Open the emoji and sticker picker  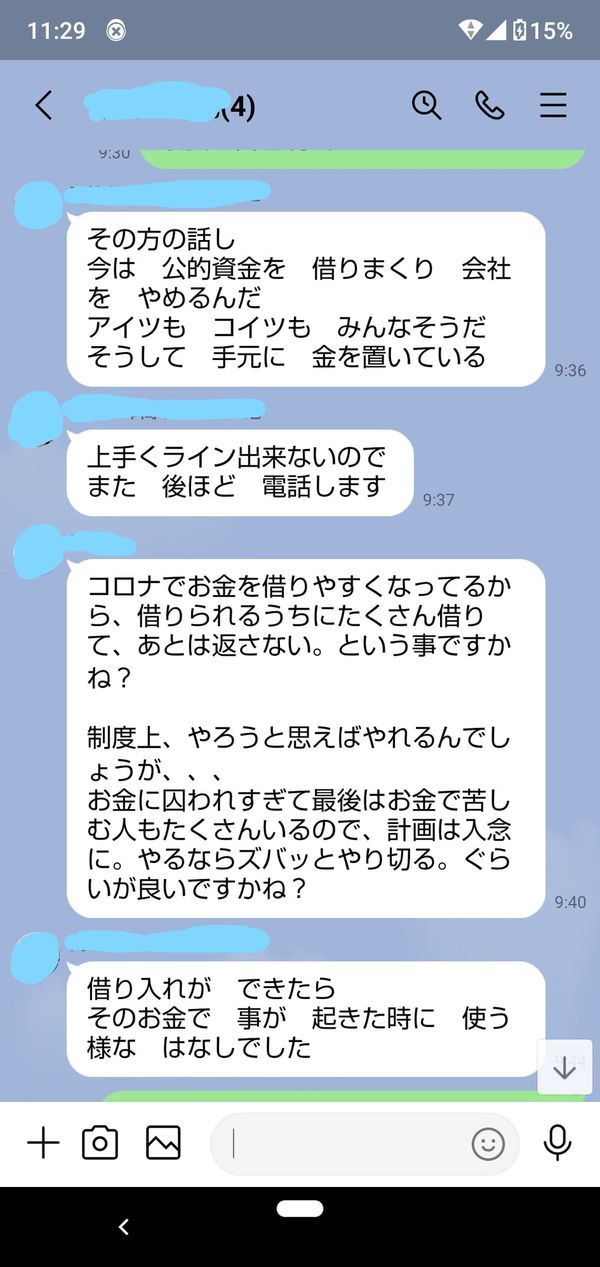488,1143
